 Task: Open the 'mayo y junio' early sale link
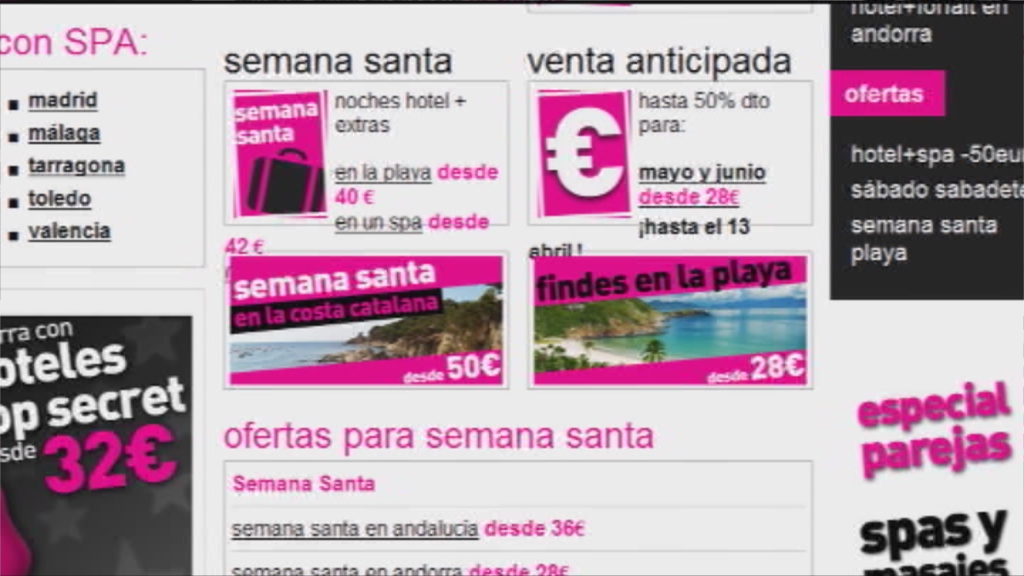pyautogui.click(x=702, y=173)
